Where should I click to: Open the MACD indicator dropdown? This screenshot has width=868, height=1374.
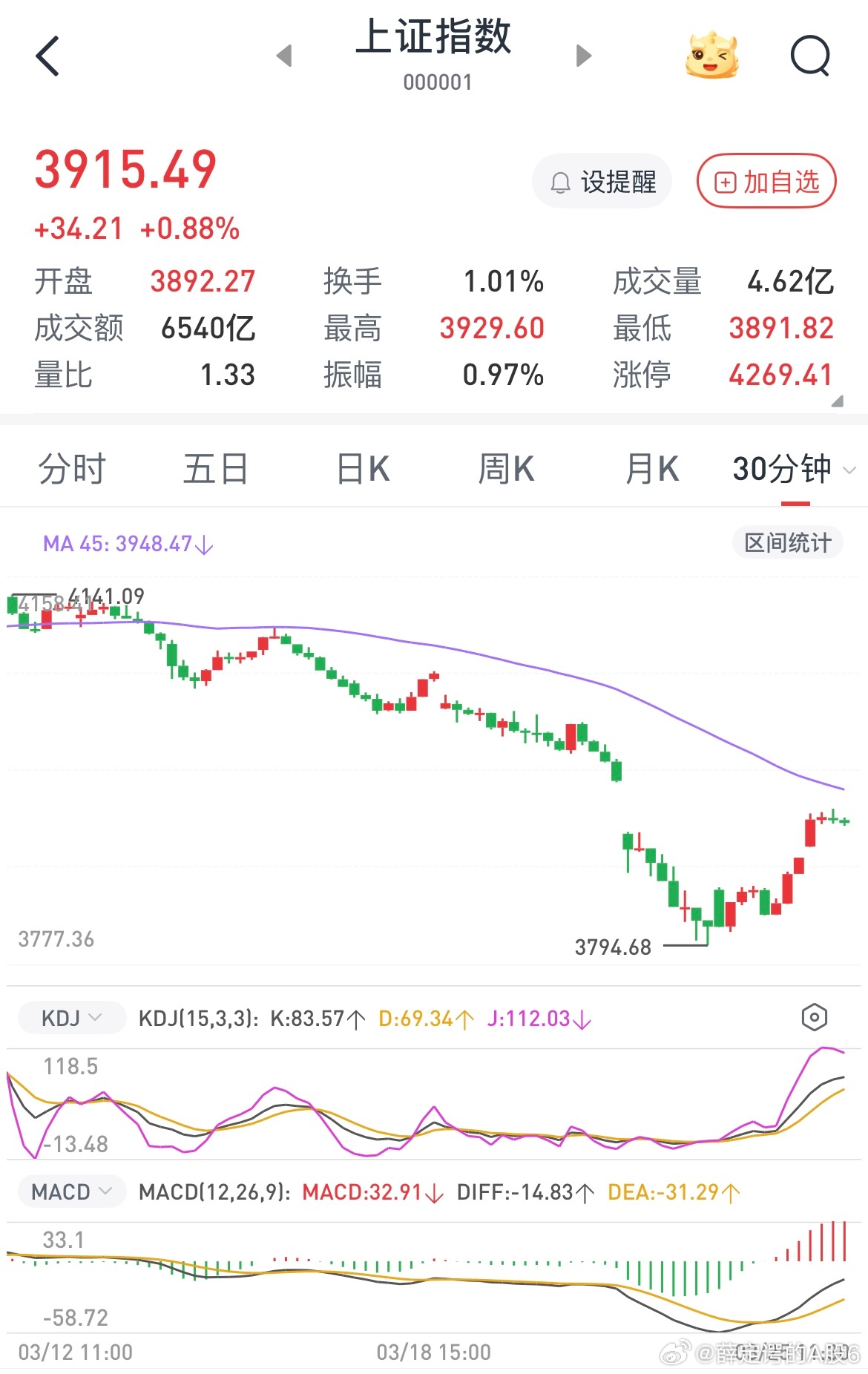[70, 1191]
